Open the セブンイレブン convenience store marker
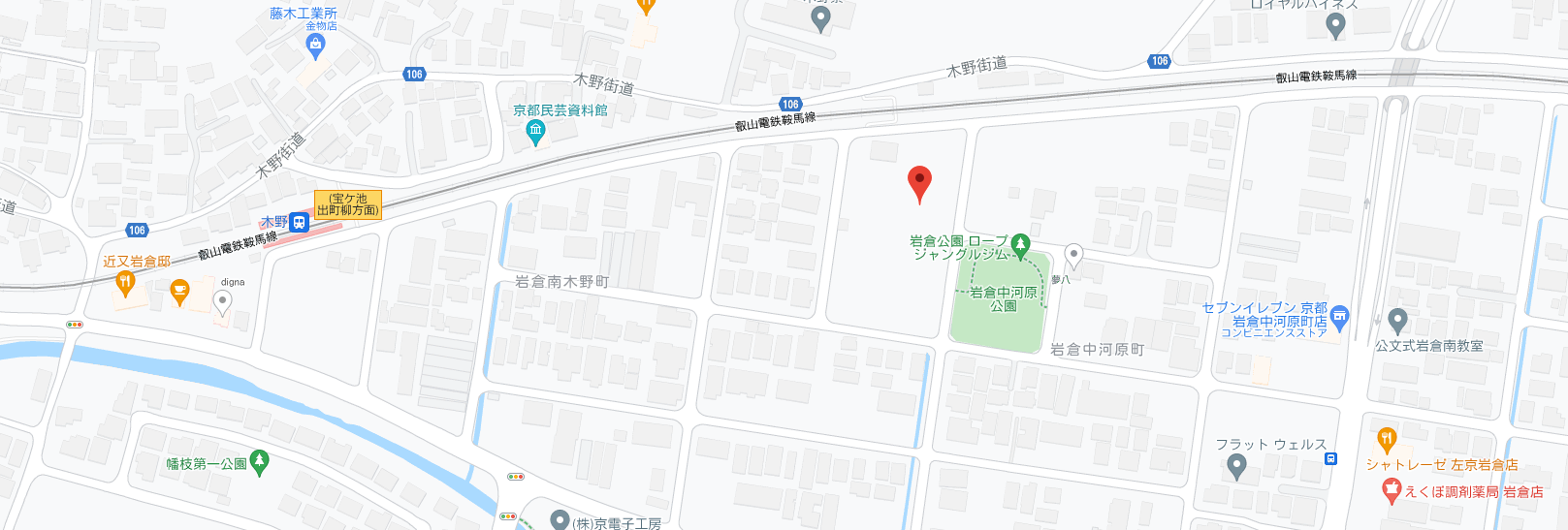 click(x=1340, y=315)
